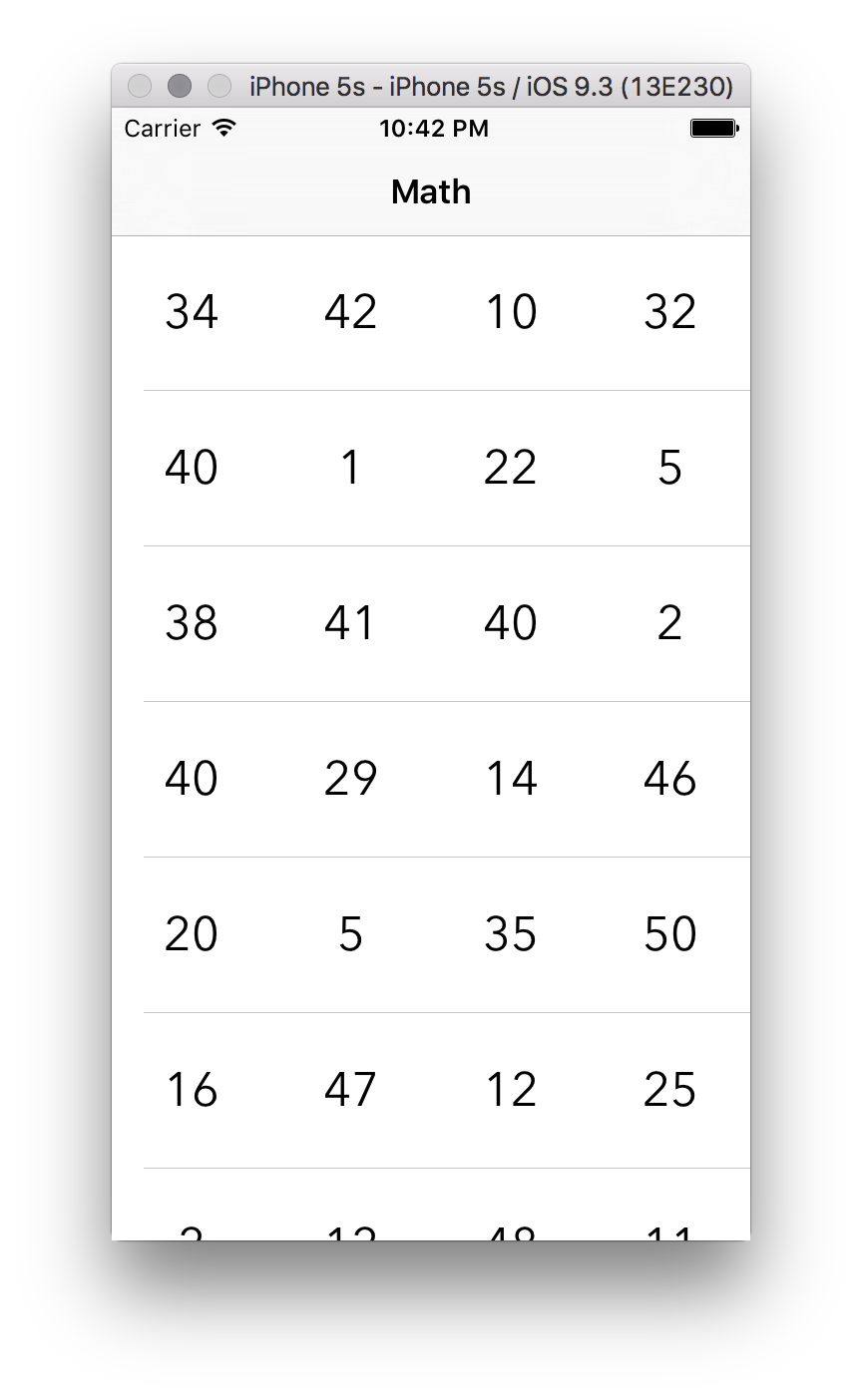
Task: Choose the number 1 in row two
Action: [350, 467]
